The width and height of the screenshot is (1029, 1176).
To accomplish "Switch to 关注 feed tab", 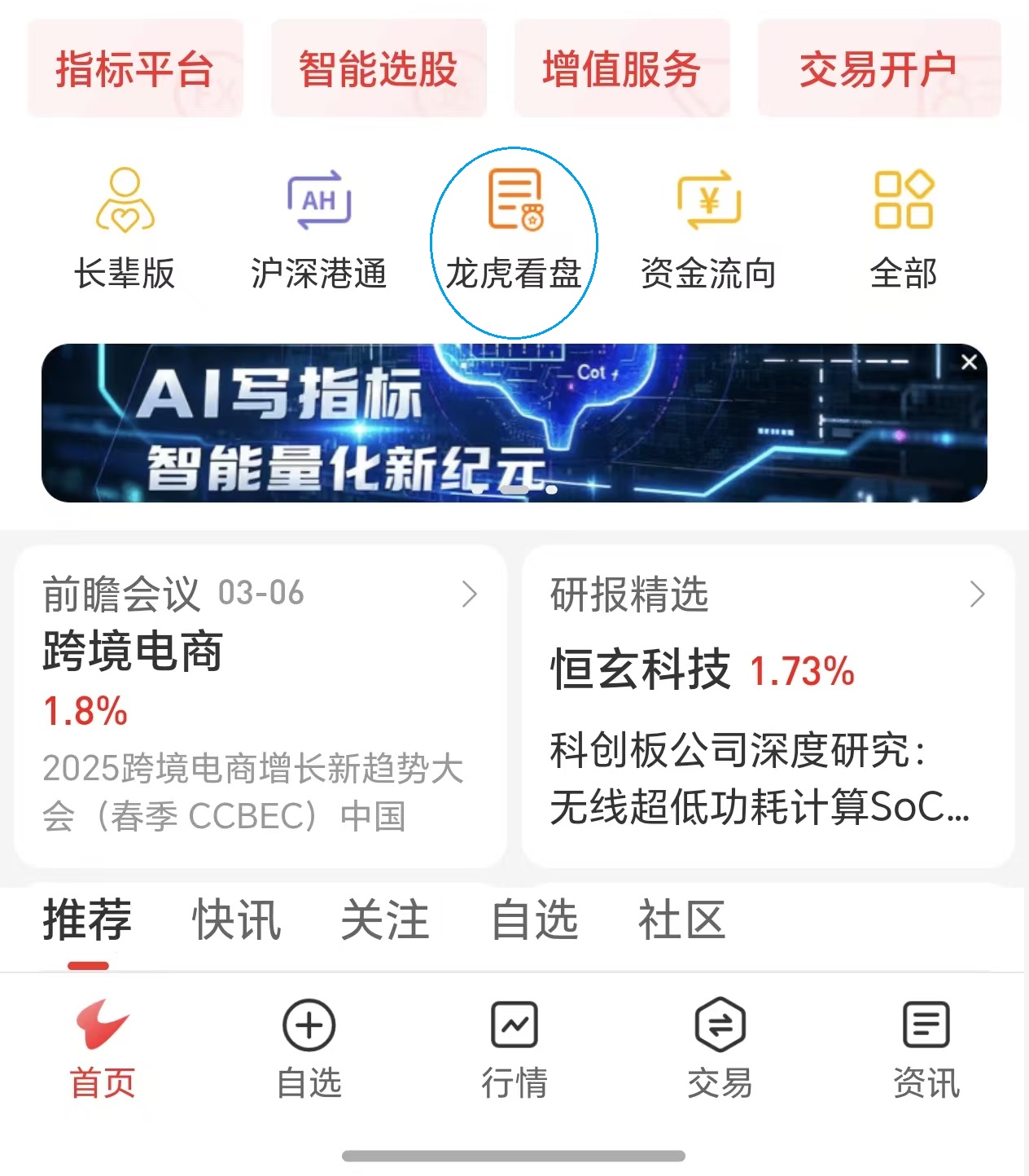I will pos(385,920).
